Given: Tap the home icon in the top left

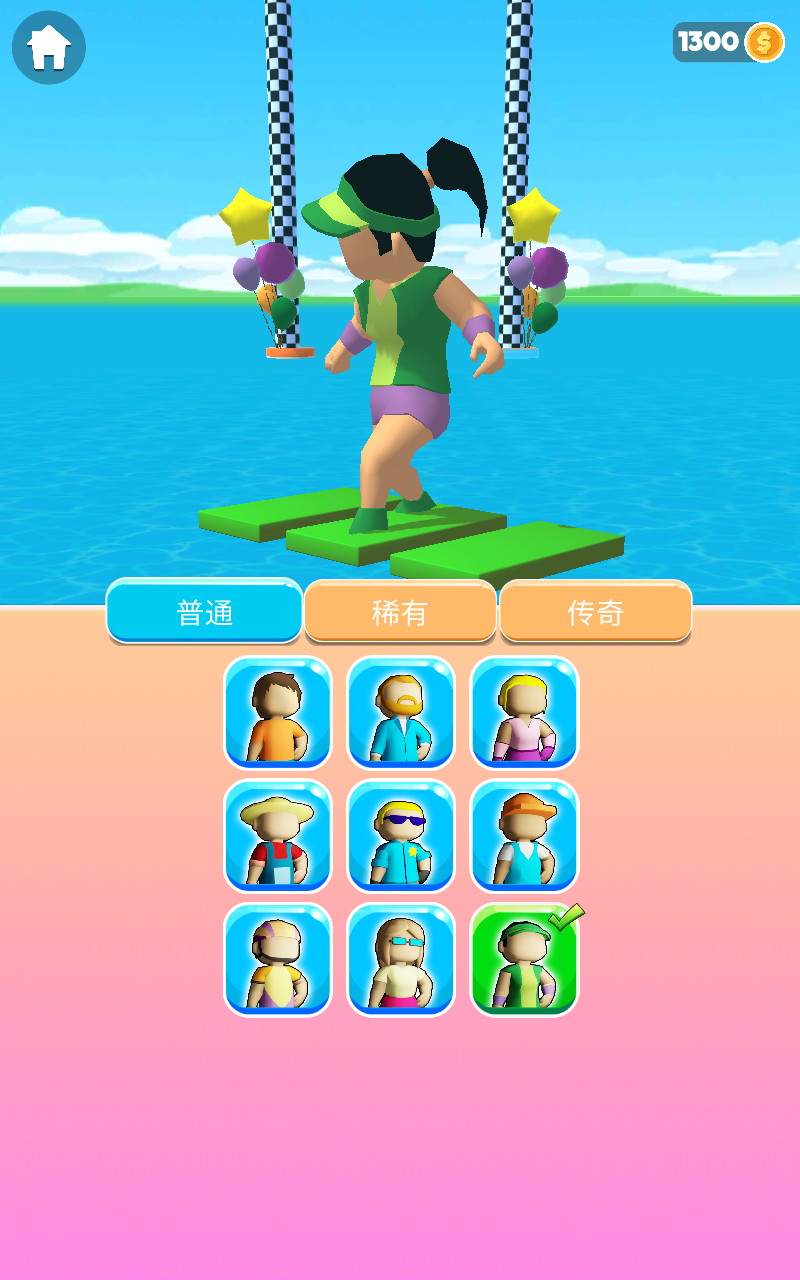Looking at the screenshot, I should point(48,46).
